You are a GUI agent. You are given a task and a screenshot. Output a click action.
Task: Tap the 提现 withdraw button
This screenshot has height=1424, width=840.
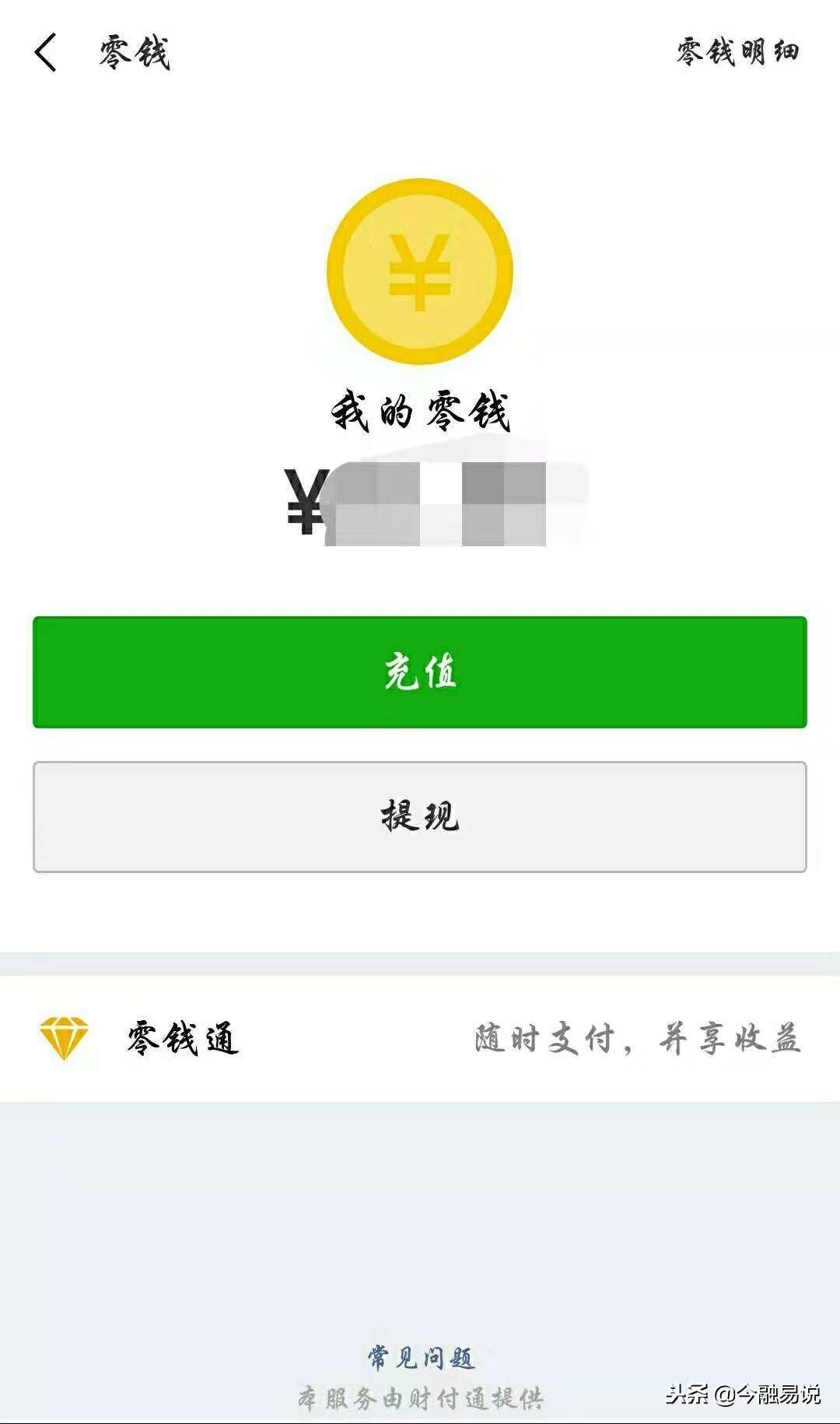tap(419, 816)
